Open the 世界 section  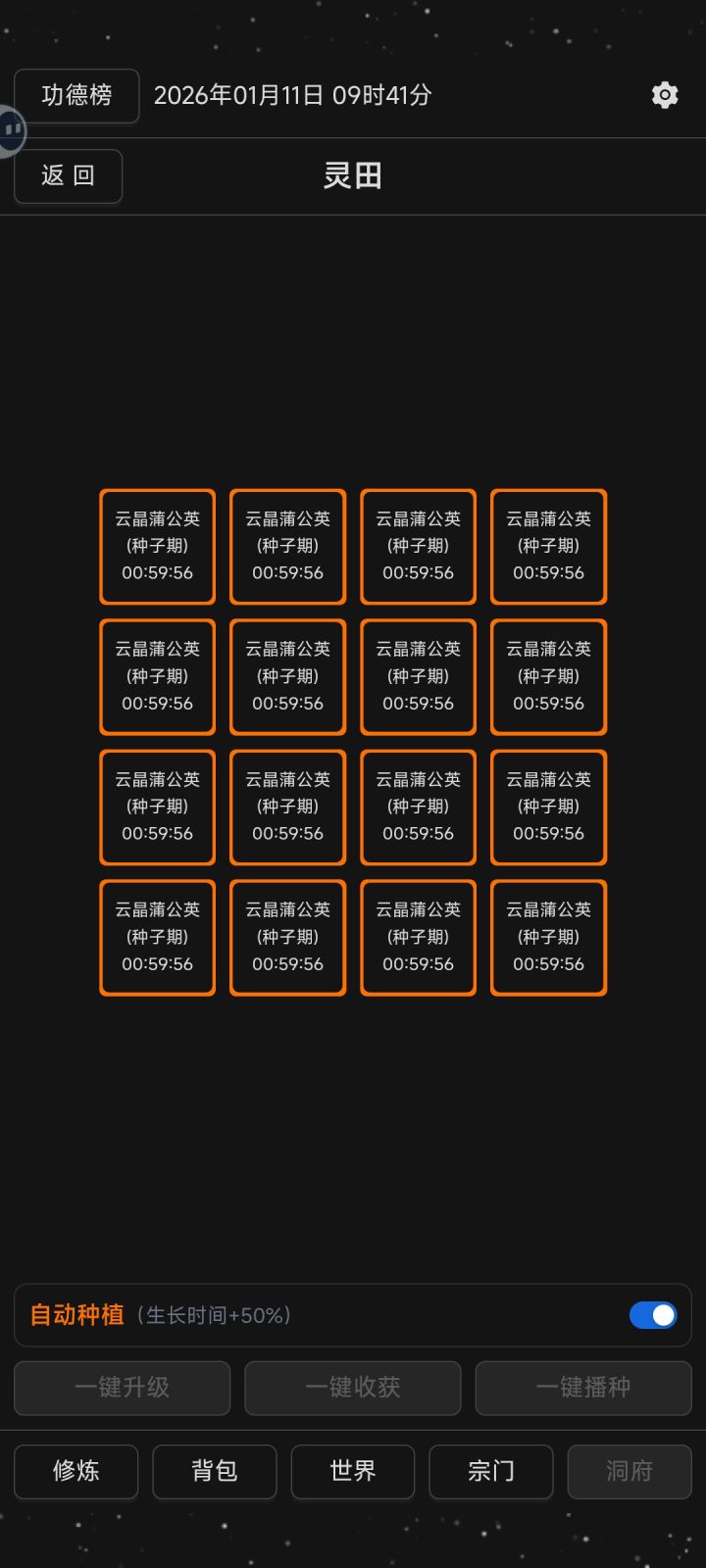click(352, 1472)
